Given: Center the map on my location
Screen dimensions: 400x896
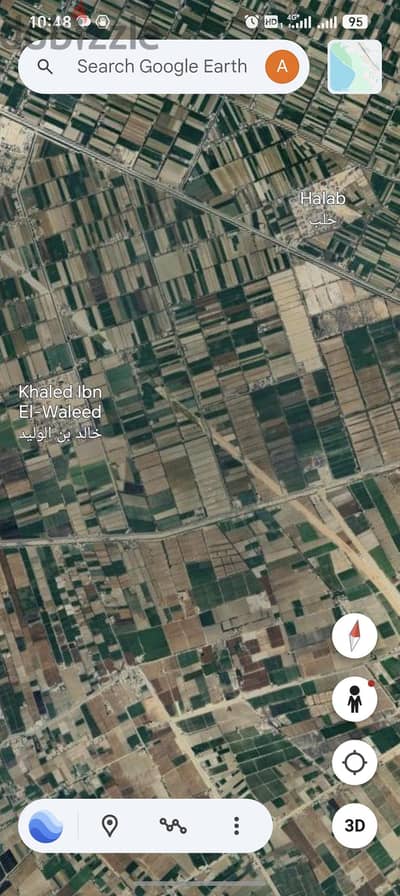Looking at the screenshot, I should (354, 762).
